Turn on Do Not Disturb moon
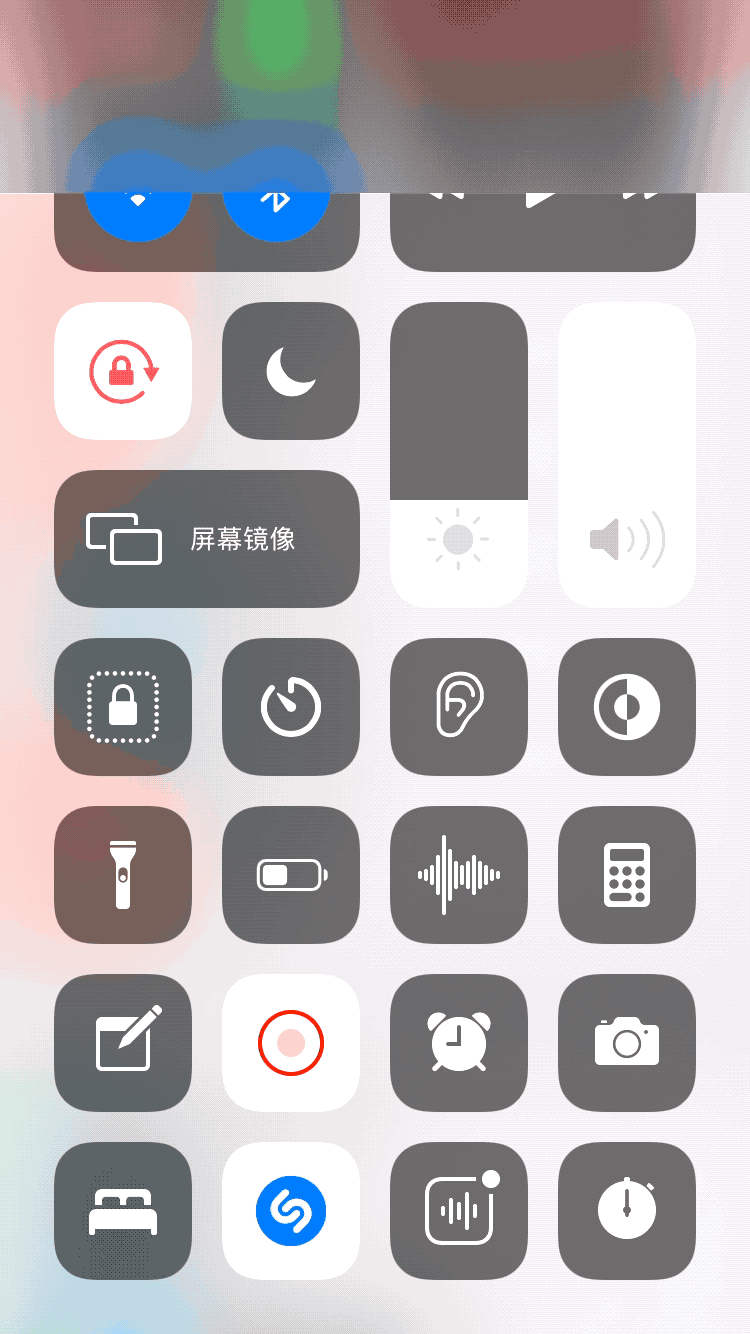 click(291, 371)
